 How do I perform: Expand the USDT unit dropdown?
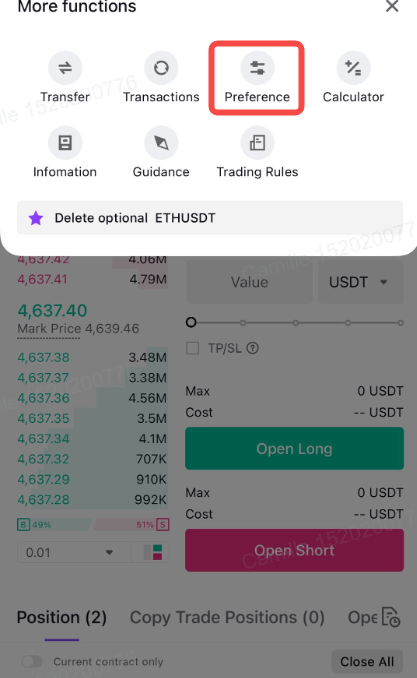361,282
